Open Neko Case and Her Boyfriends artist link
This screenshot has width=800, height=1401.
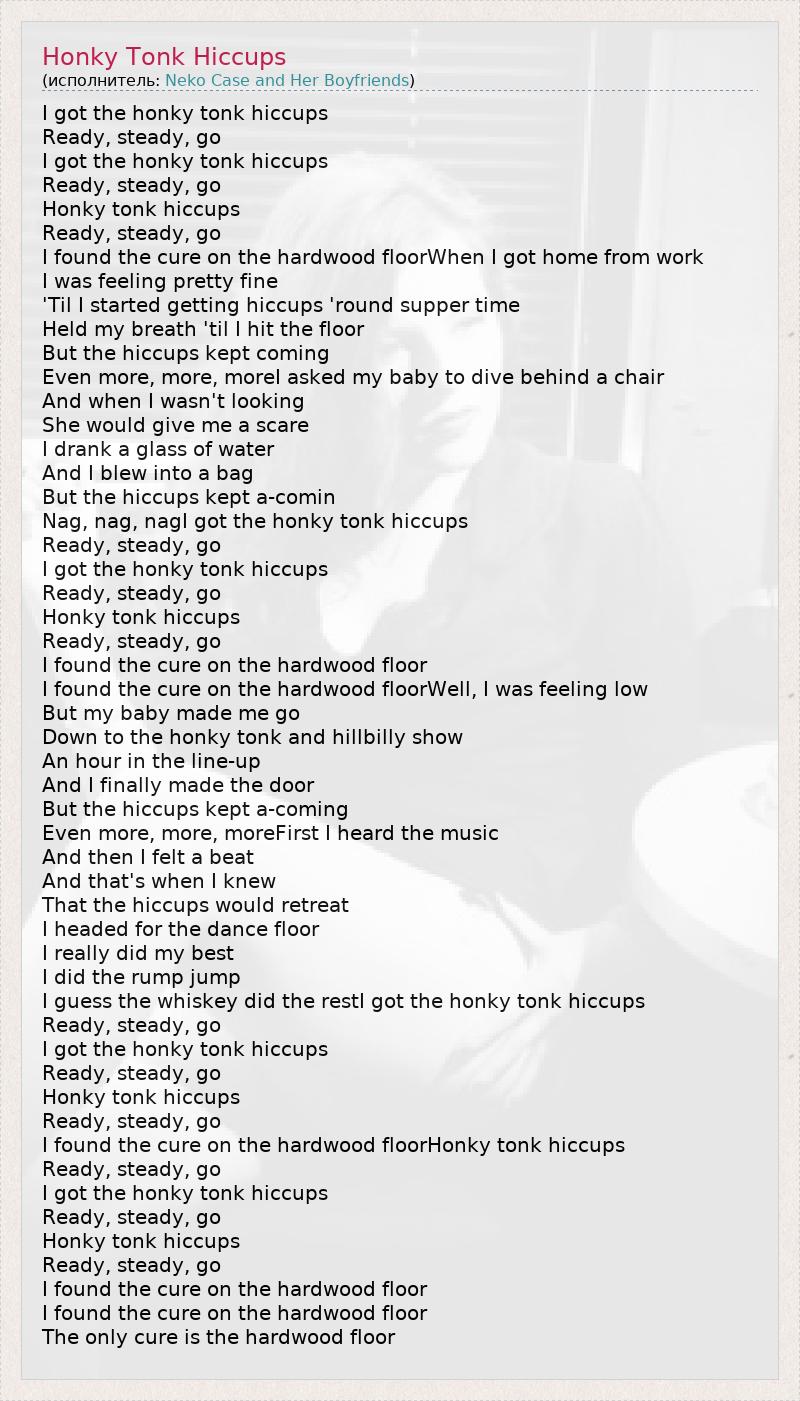[287, 80]
